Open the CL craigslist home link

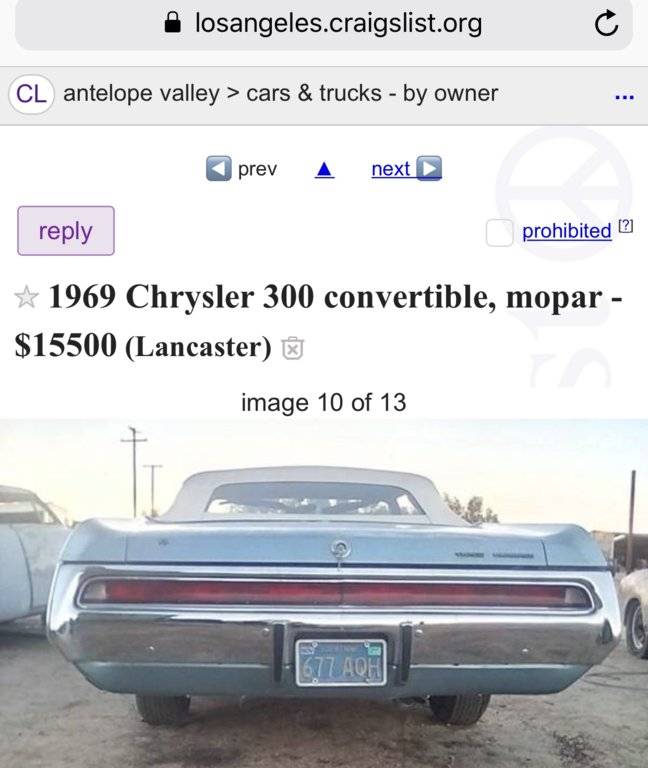[x=31, y=94]
